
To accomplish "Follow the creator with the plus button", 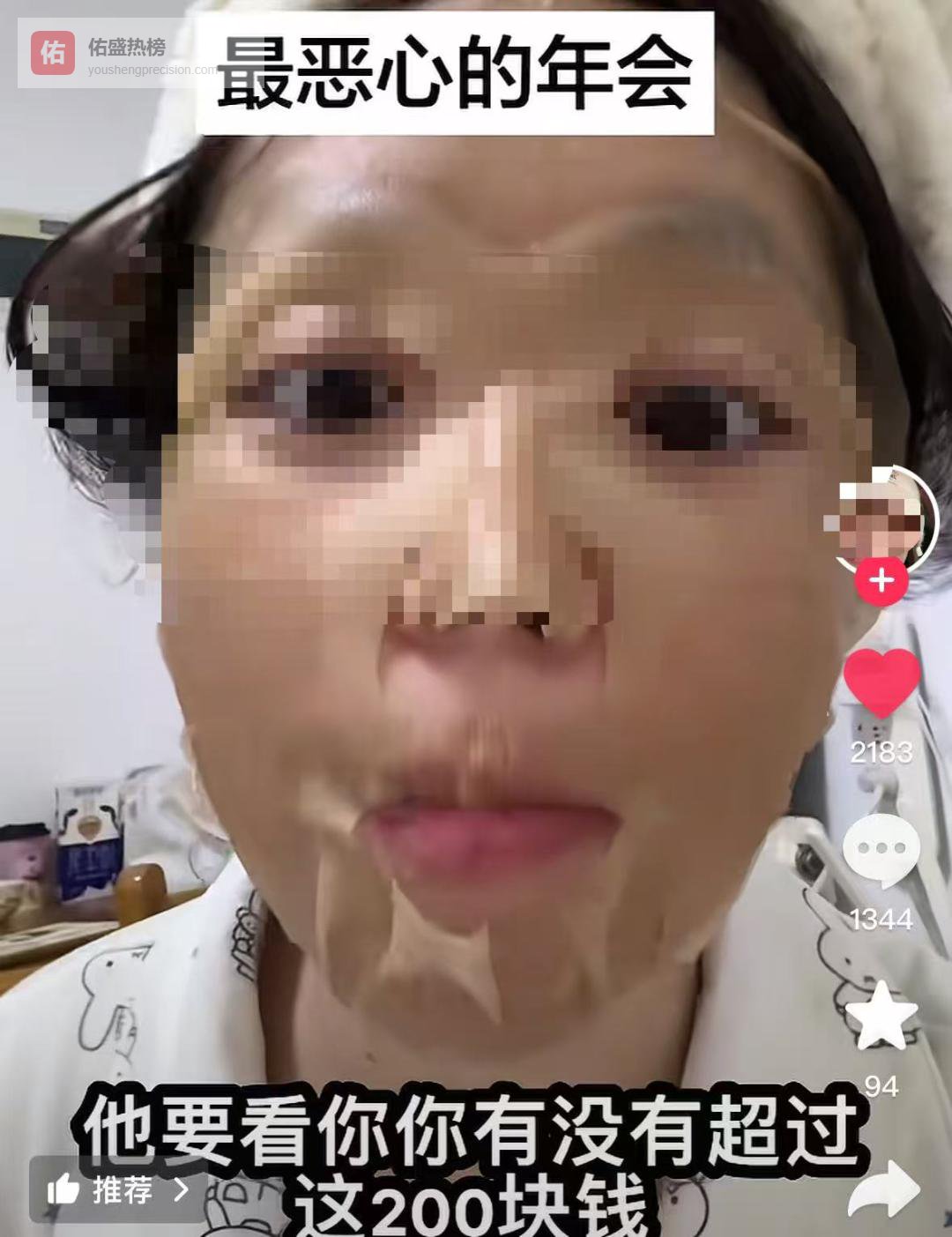I will coord(881,581).
